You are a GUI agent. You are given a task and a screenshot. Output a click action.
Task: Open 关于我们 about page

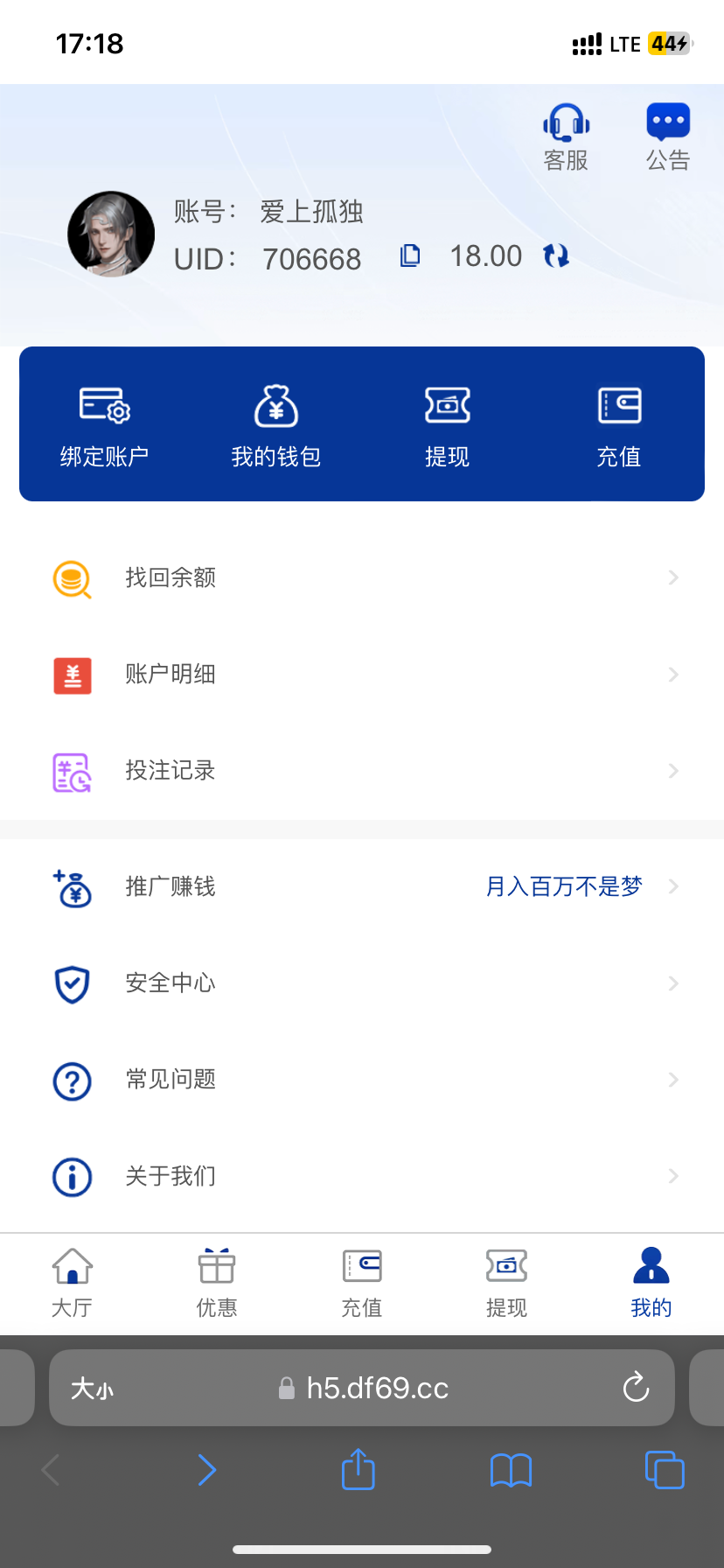click(x=362, y=1176)
